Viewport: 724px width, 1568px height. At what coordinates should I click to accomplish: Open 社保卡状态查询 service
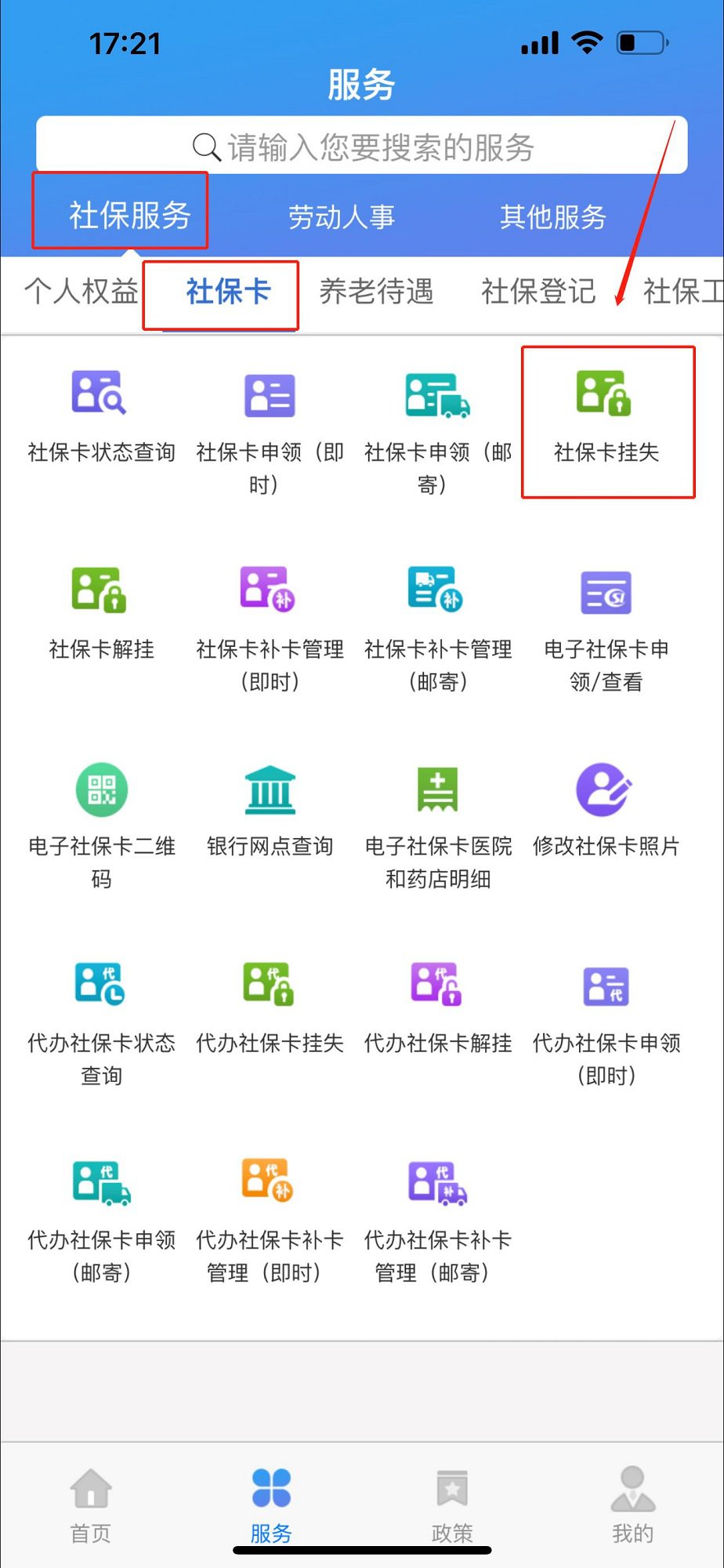coord(101,416)
